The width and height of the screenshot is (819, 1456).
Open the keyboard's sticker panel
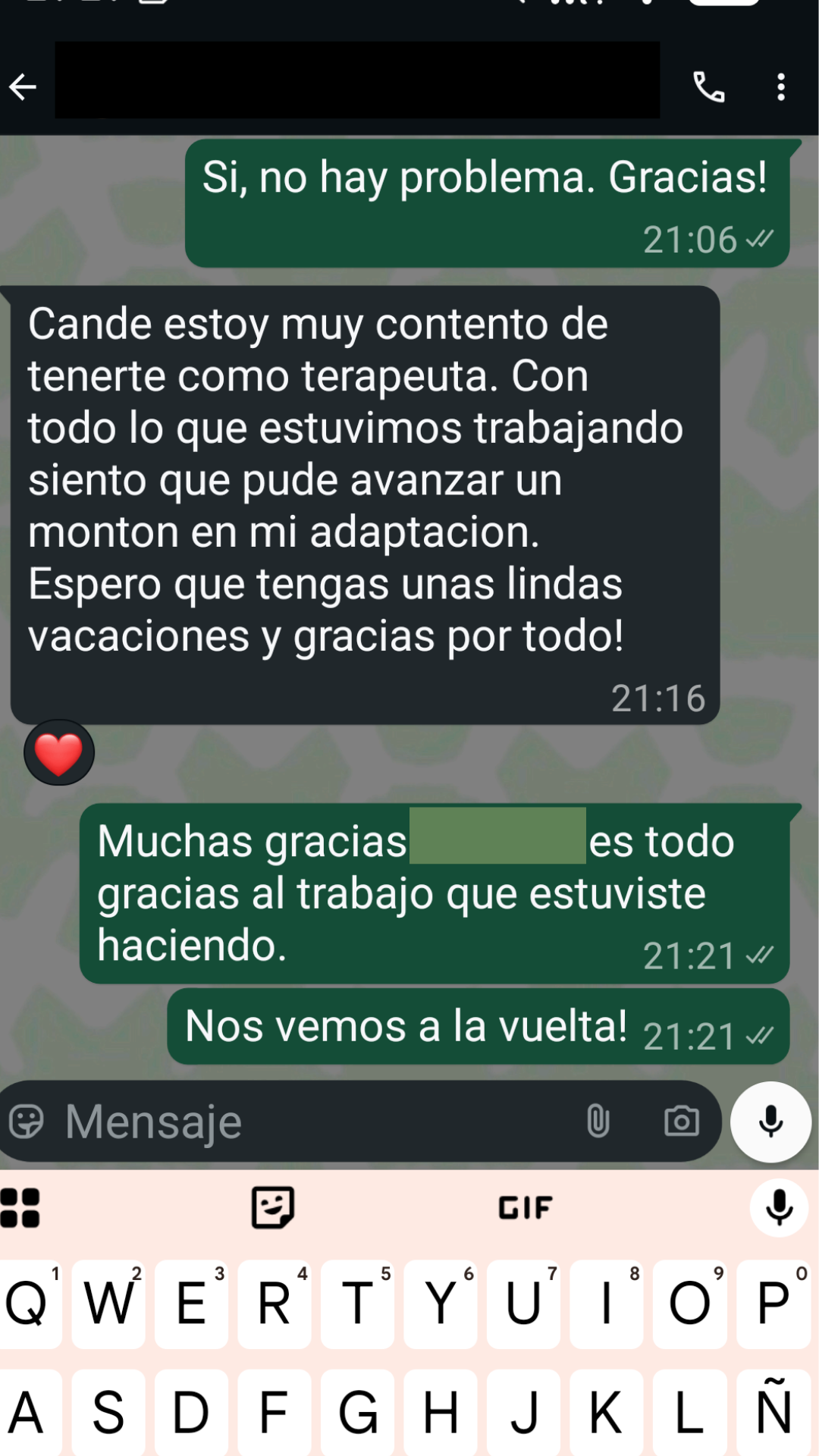pyautogui.click(x=272, y=1207)
